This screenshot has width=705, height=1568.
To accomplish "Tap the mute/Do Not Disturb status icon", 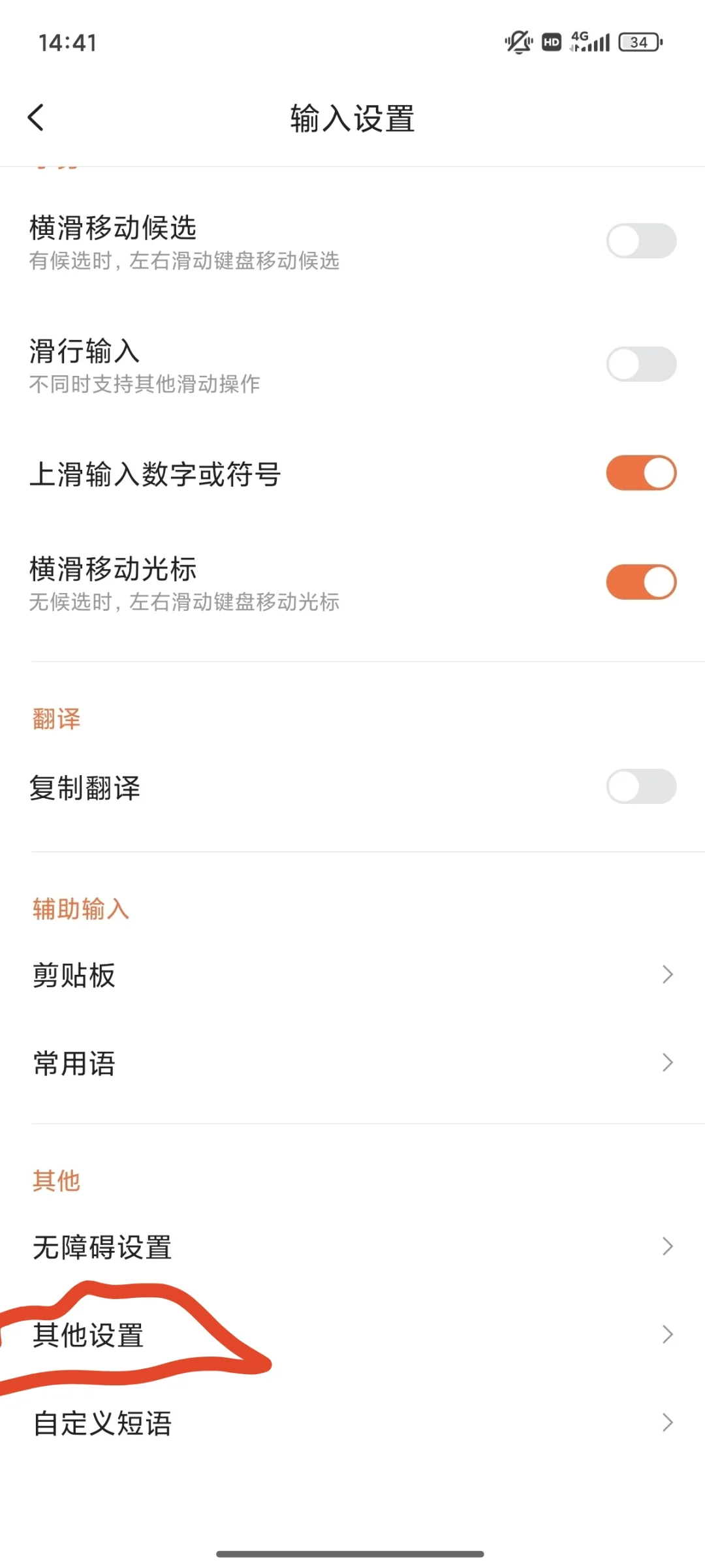I will point(517,42).
